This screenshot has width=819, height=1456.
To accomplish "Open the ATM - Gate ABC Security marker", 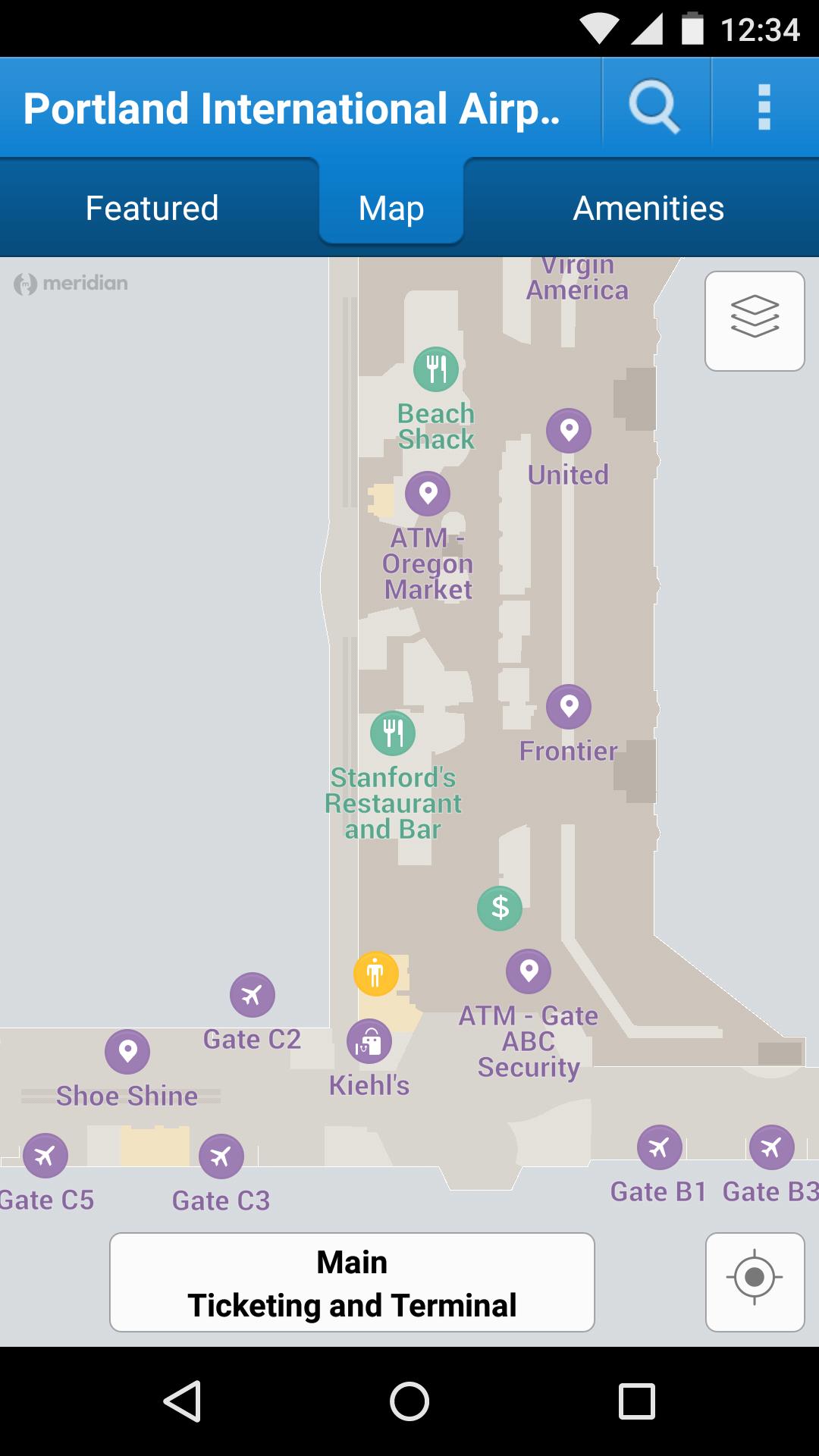I will click(x=529, y=971).
